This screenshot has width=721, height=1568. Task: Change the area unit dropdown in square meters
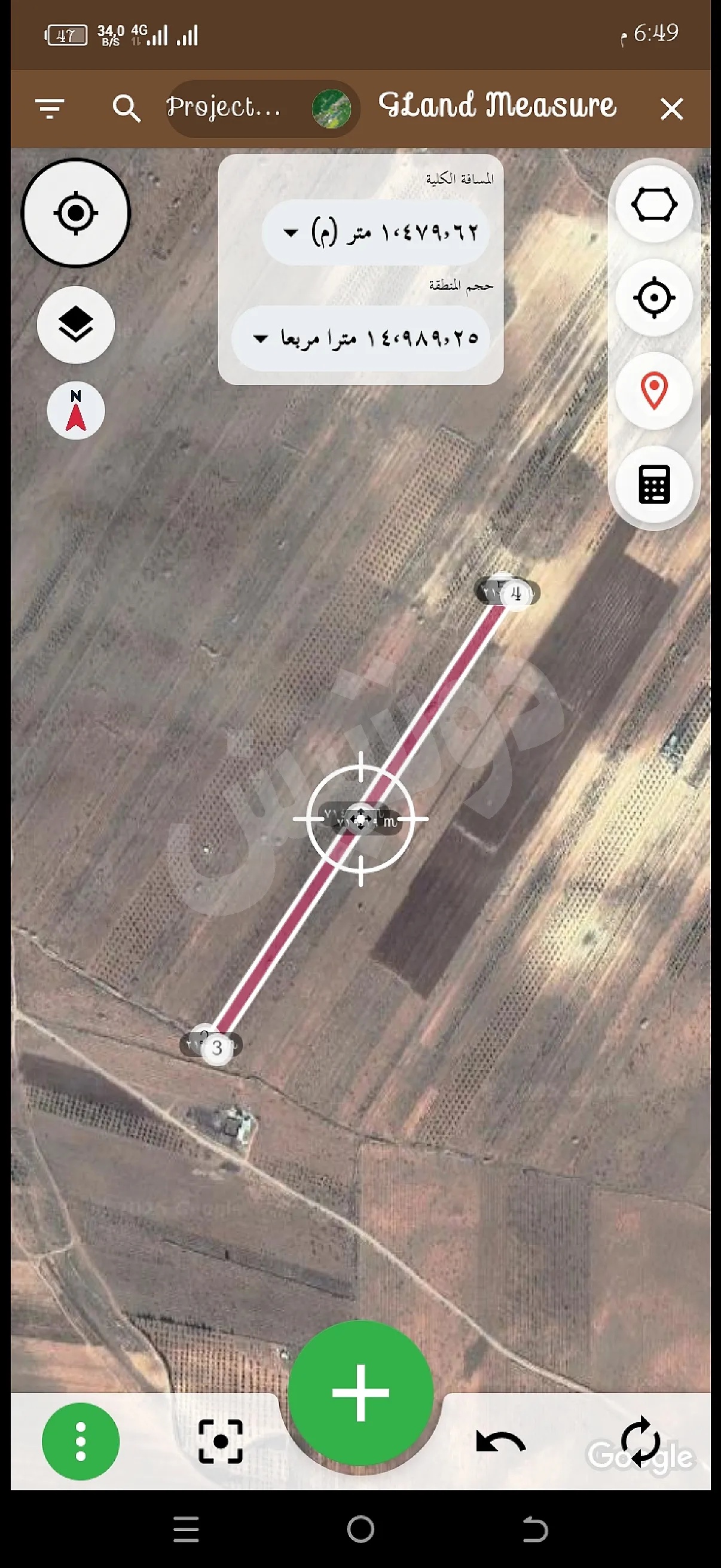pyautogui.click(x=360, y=338)
